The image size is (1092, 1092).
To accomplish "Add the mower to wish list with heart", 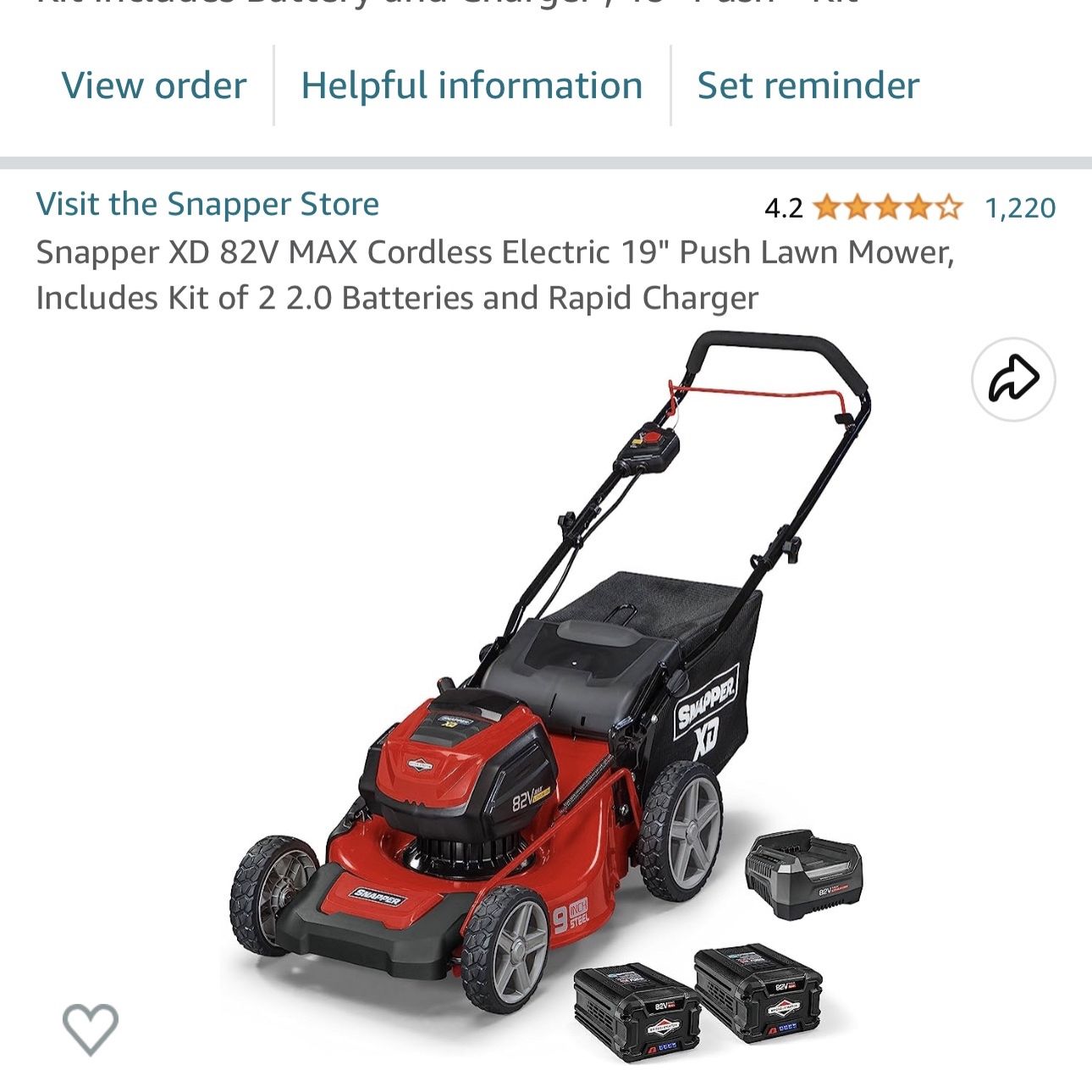I will [x=91, y=1029].
